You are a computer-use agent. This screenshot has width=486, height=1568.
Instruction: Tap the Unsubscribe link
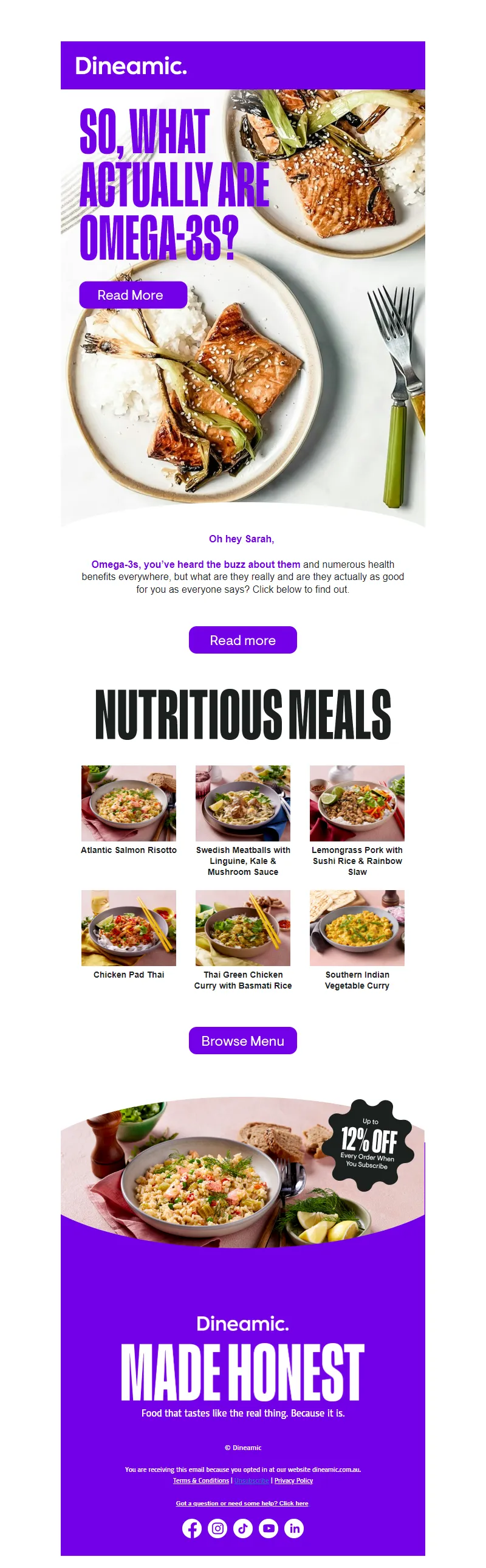(252, 1480)
